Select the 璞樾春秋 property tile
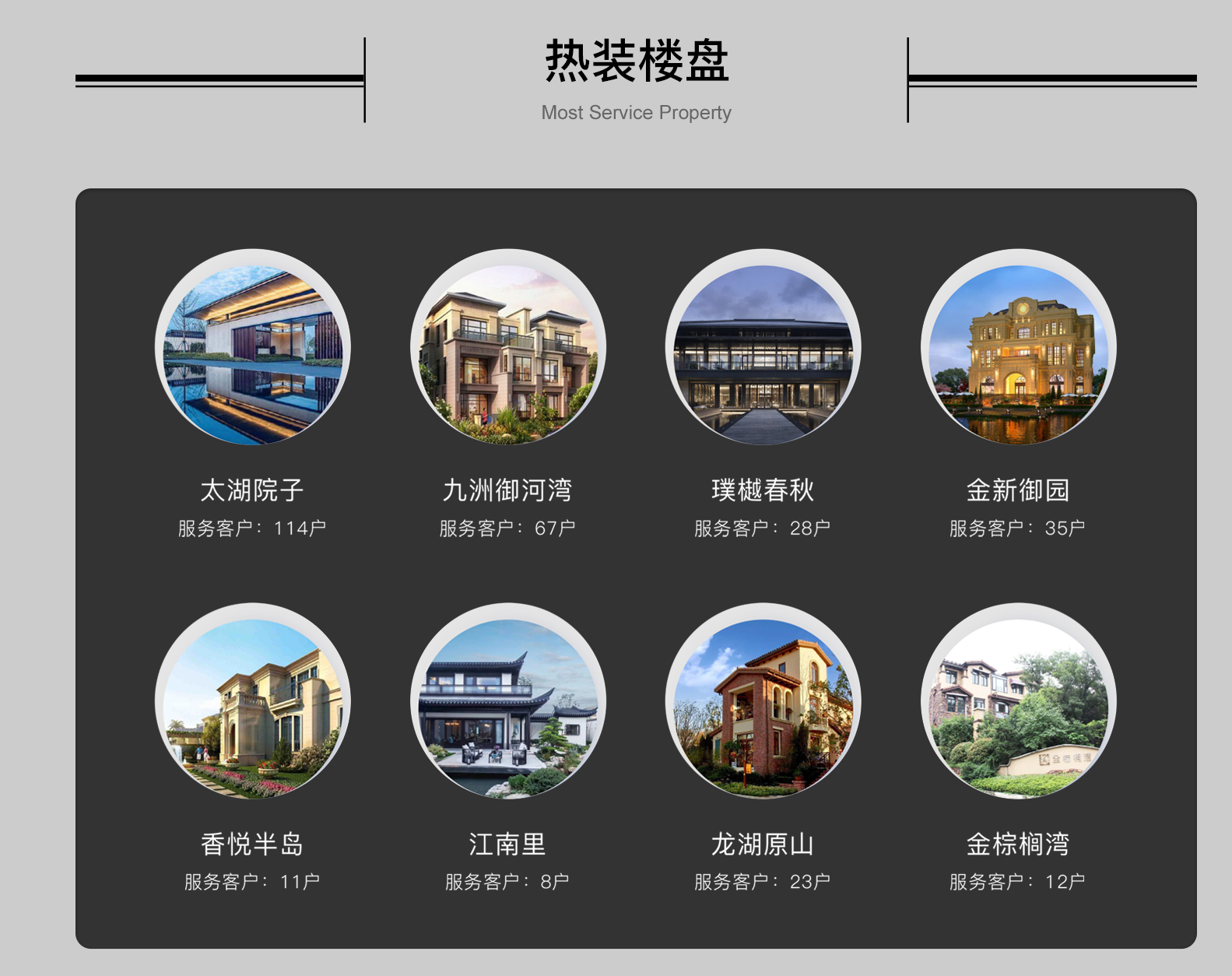1232x976 pixels. (x=763, y=348)
